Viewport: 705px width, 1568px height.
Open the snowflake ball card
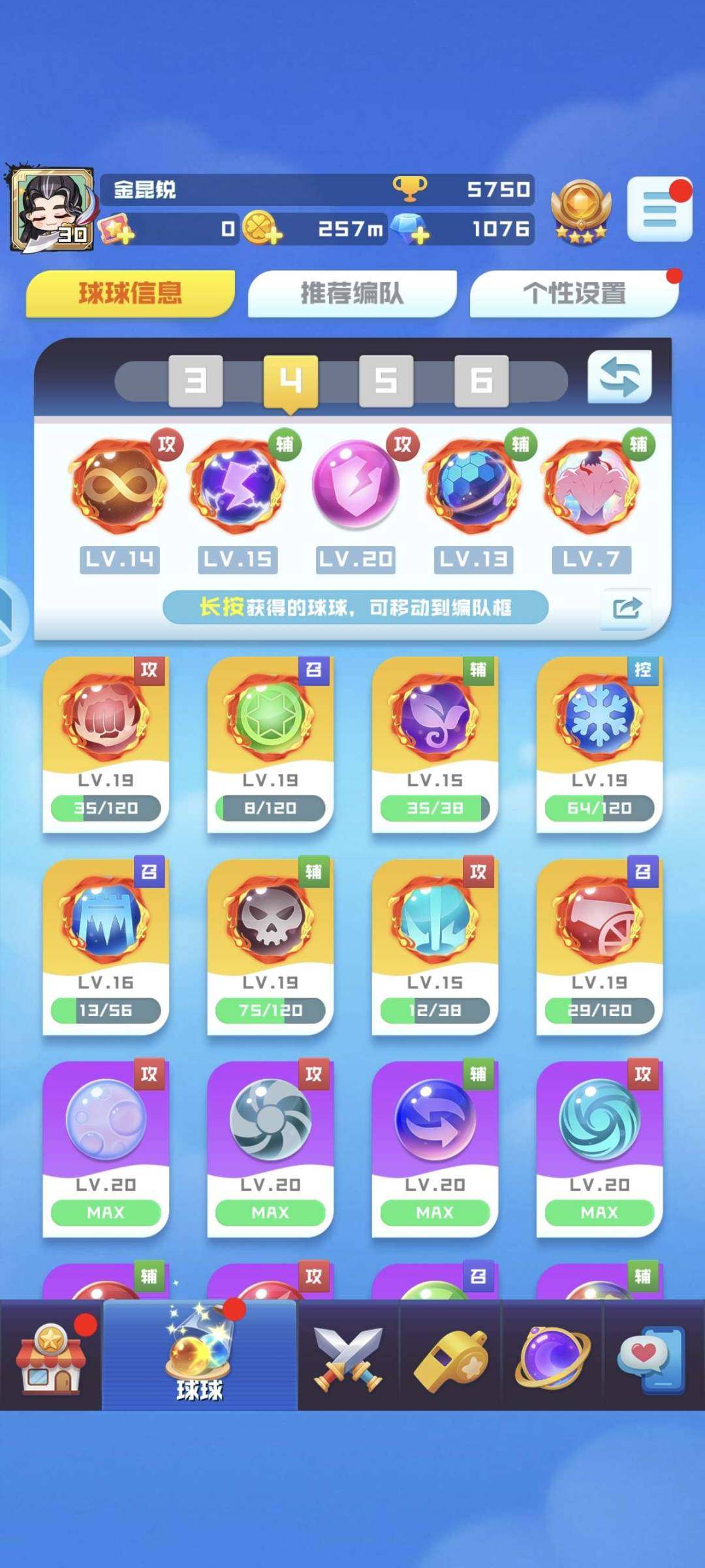click(599, 744)
